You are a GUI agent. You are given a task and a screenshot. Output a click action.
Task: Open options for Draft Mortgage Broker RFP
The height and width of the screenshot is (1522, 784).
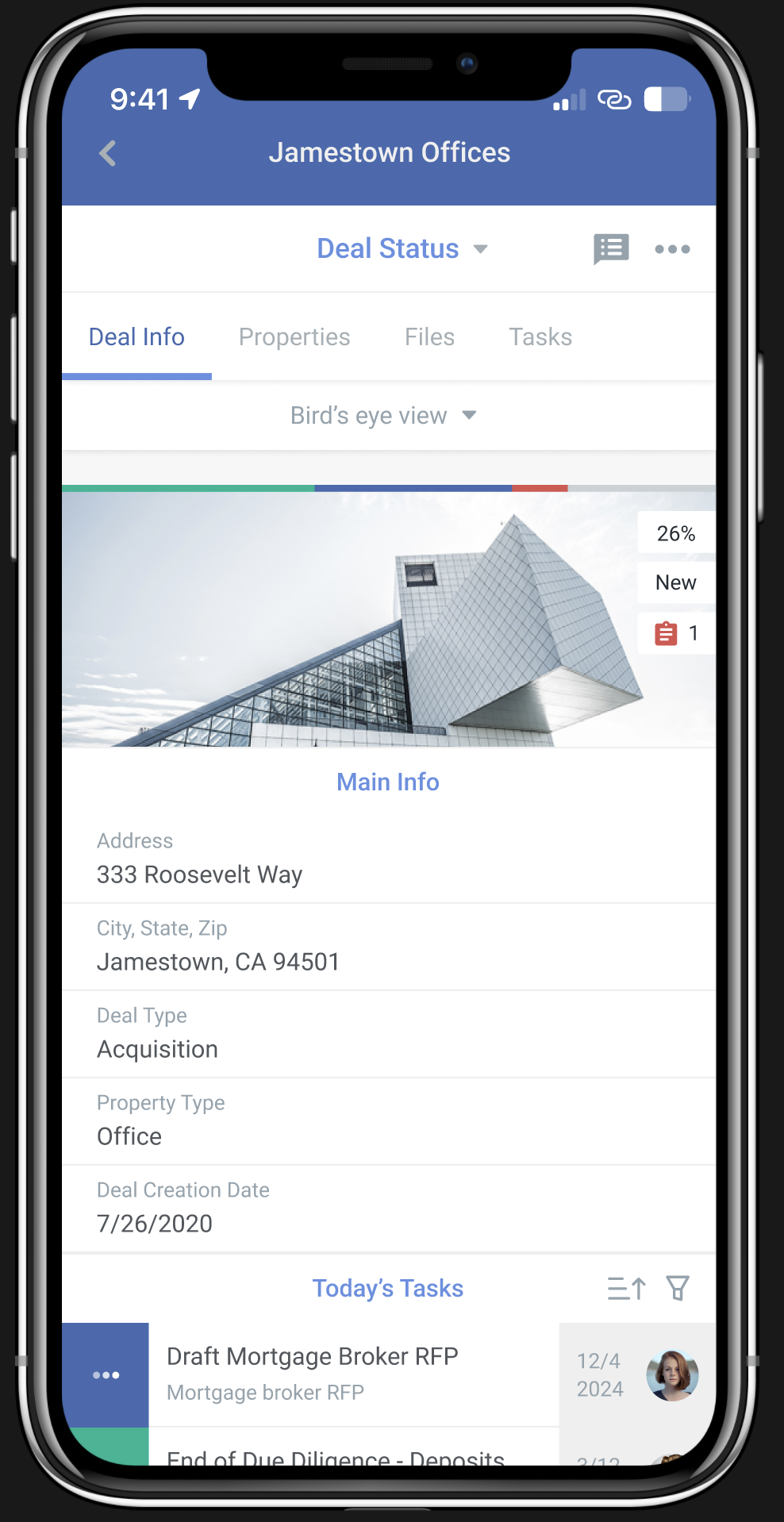[x=106, y=1375]
